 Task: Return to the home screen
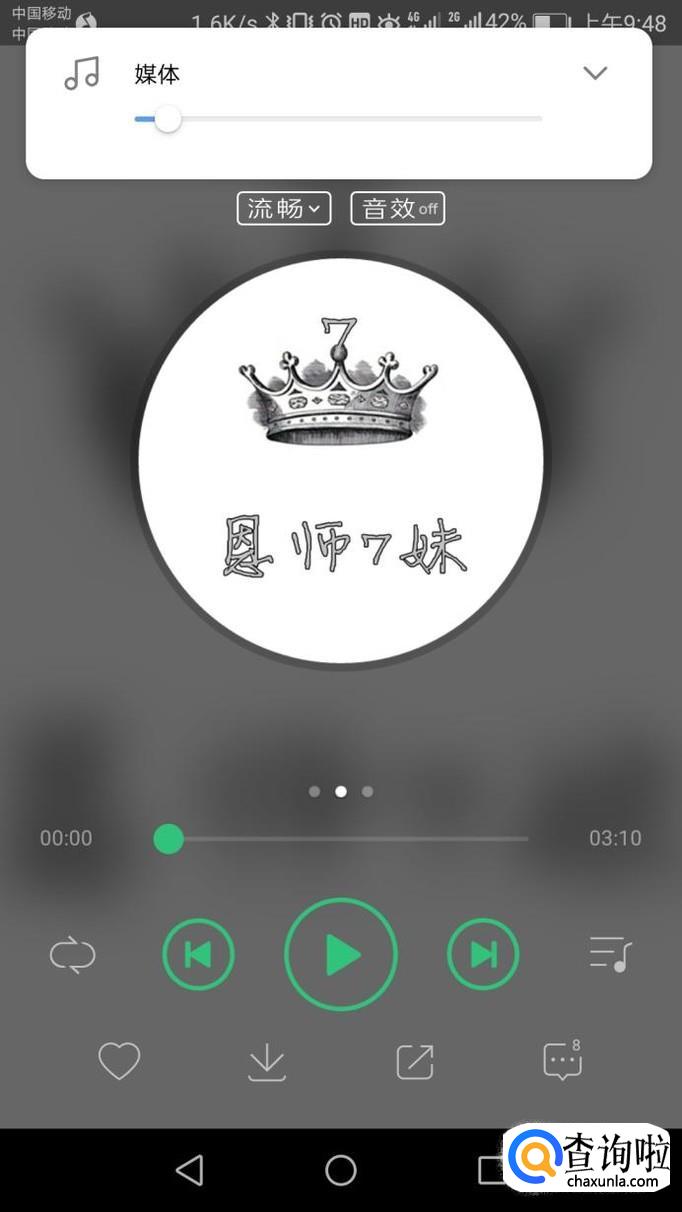[x=341, y=1170]
